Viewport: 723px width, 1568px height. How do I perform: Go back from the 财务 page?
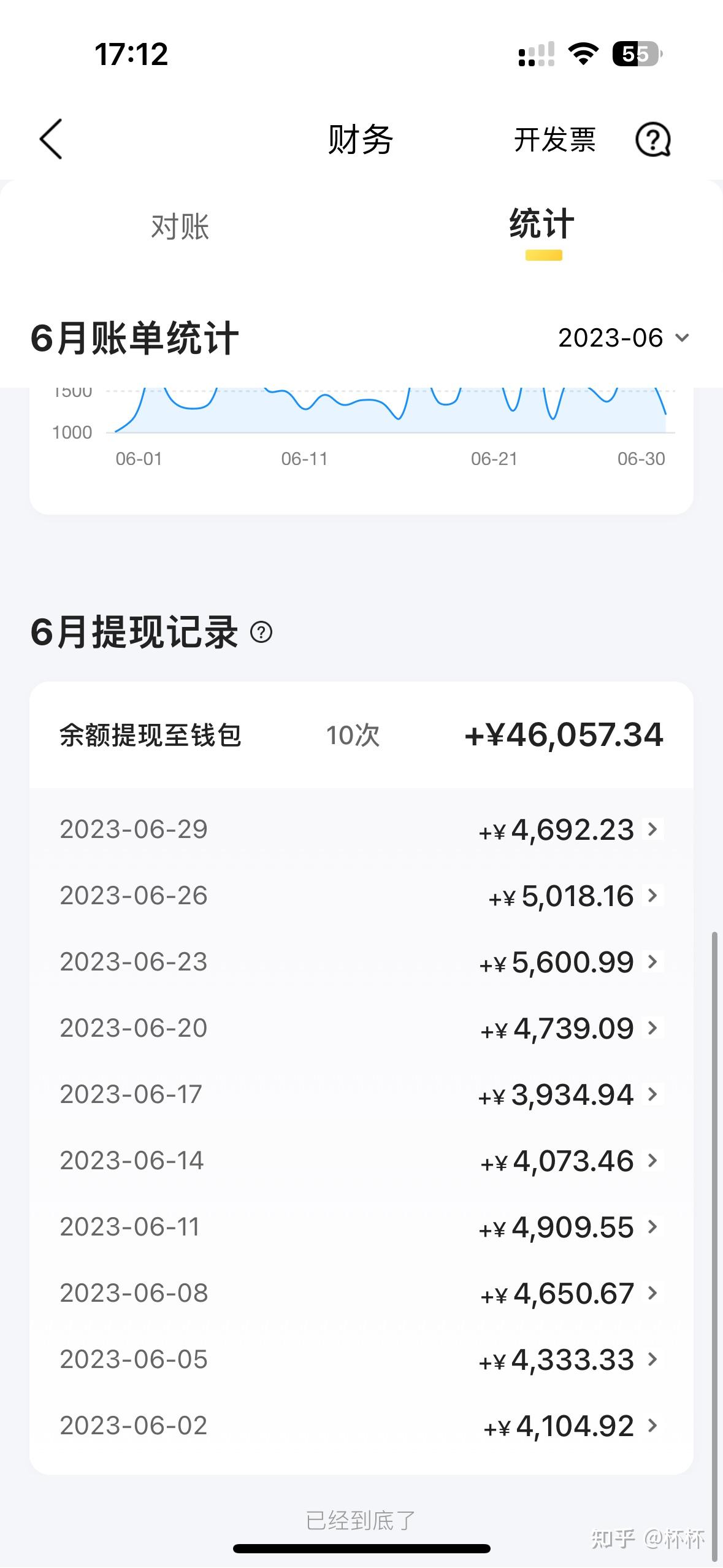[x=51, y=139]
